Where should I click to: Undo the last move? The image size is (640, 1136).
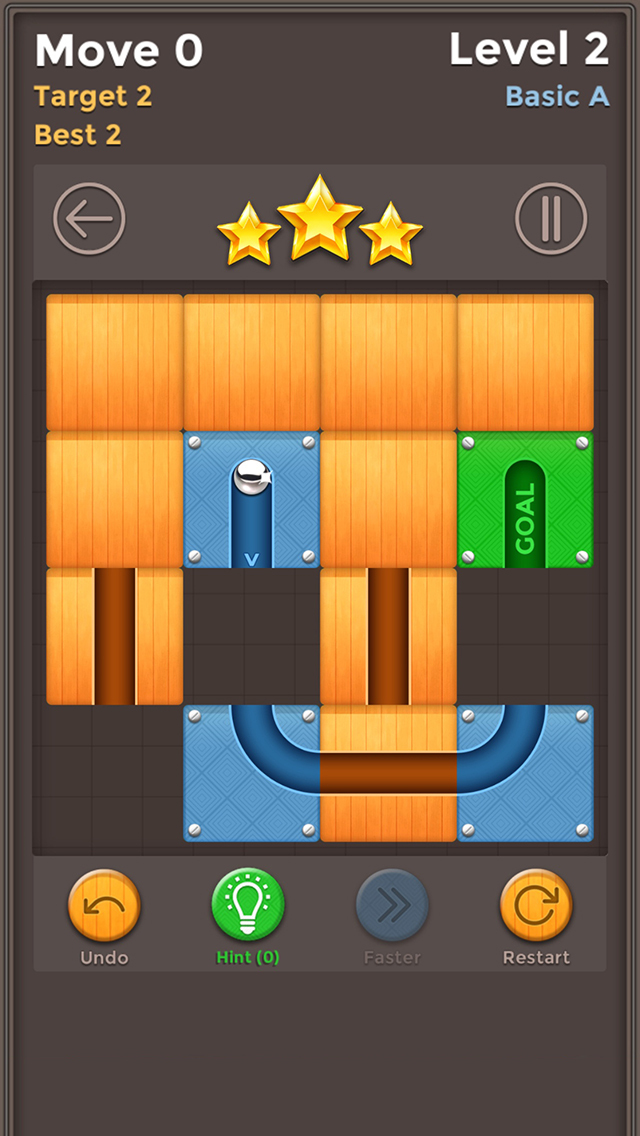[104, 906]
